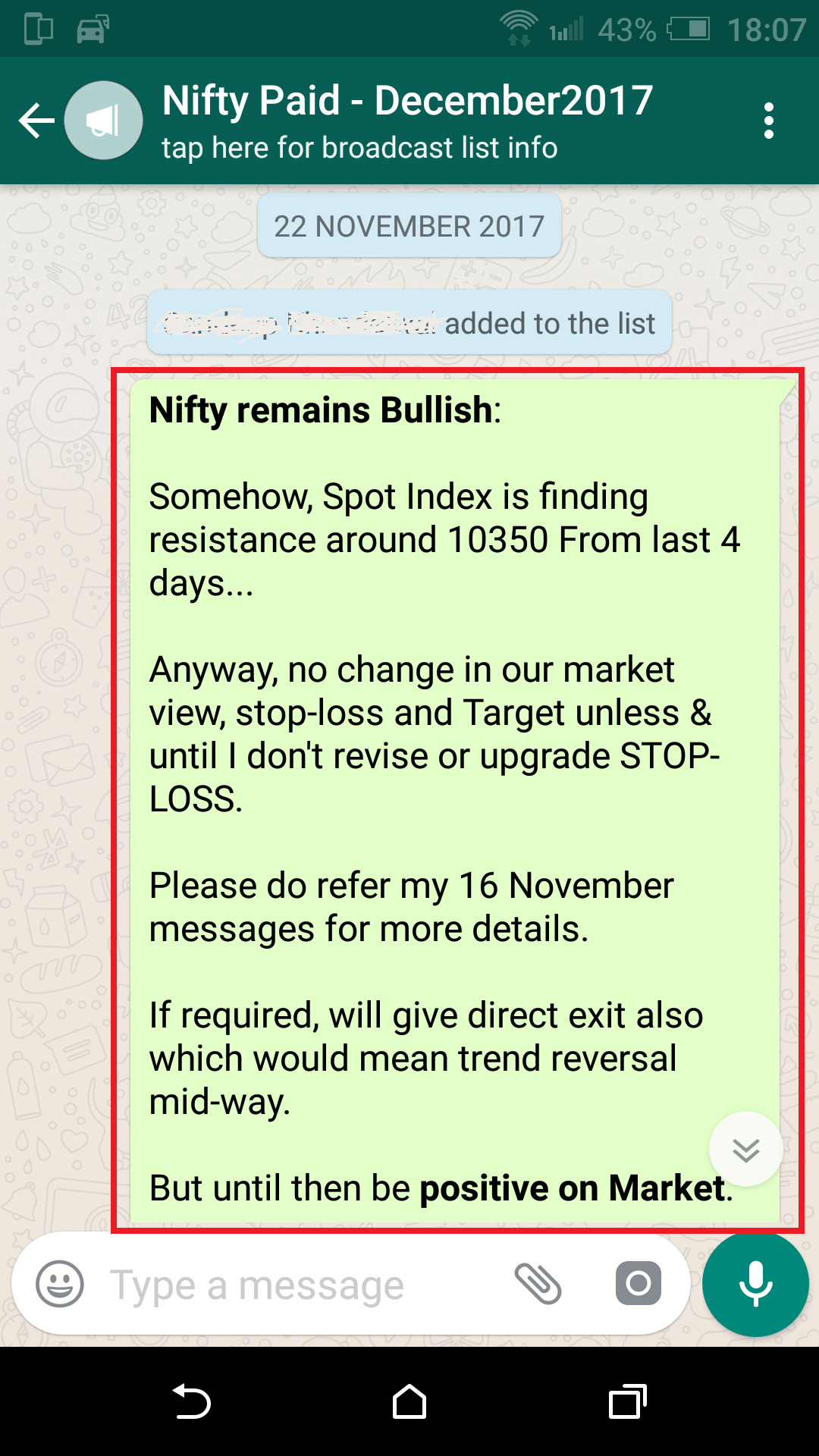Screen dimensions: 819x1456
Task: Attach a file with the paperclip
Action: (538, 1284)
